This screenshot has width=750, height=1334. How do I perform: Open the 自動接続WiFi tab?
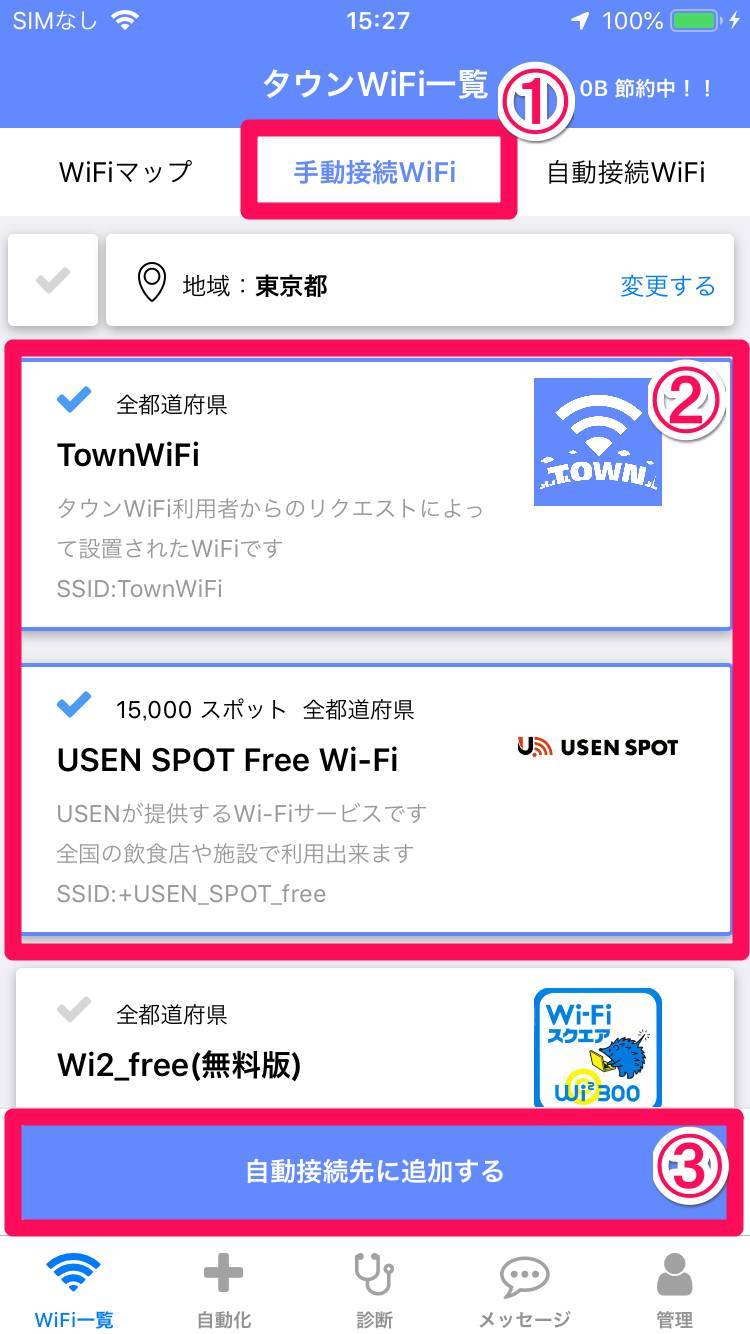pos(625,172)
